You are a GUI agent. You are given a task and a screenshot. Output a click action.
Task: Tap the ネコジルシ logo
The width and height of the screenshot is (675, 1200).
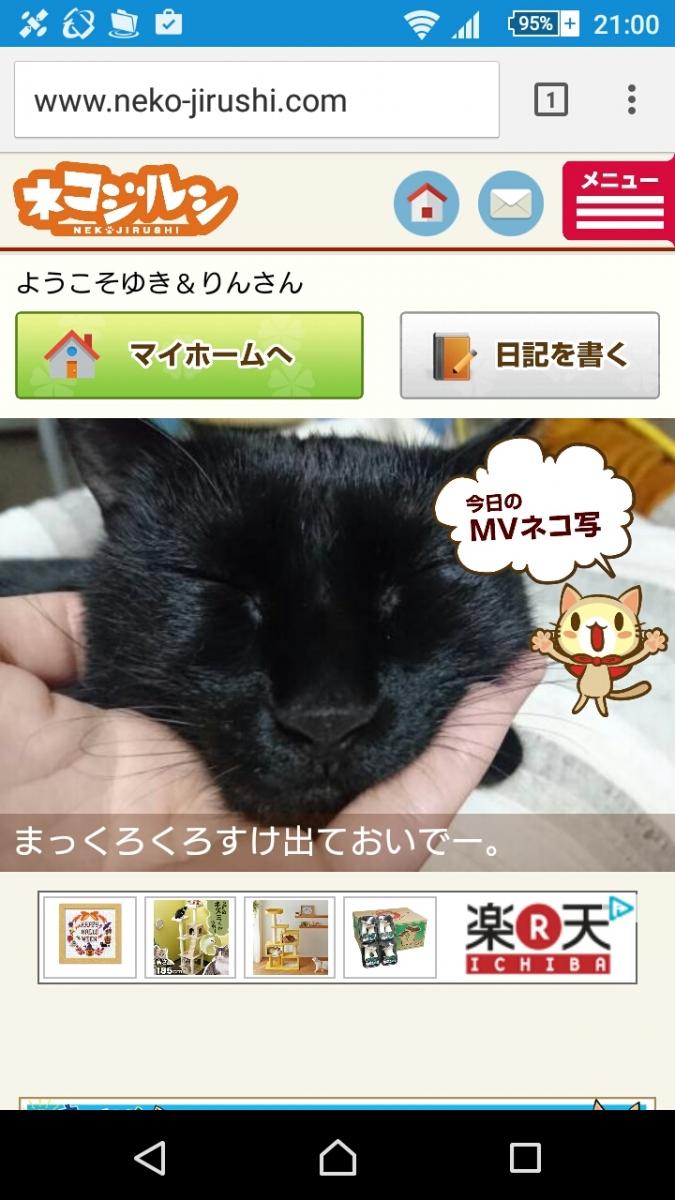click(125, 200)
